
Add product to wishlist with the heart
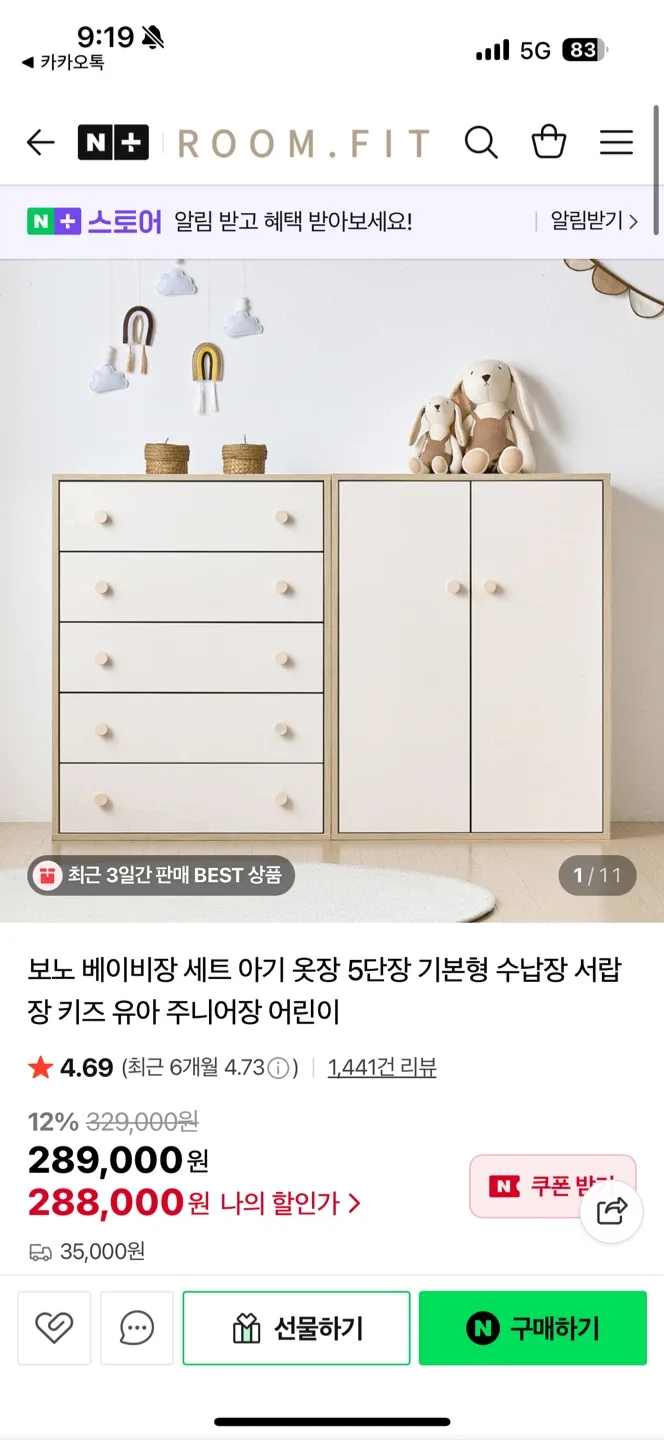[54, 1328]
